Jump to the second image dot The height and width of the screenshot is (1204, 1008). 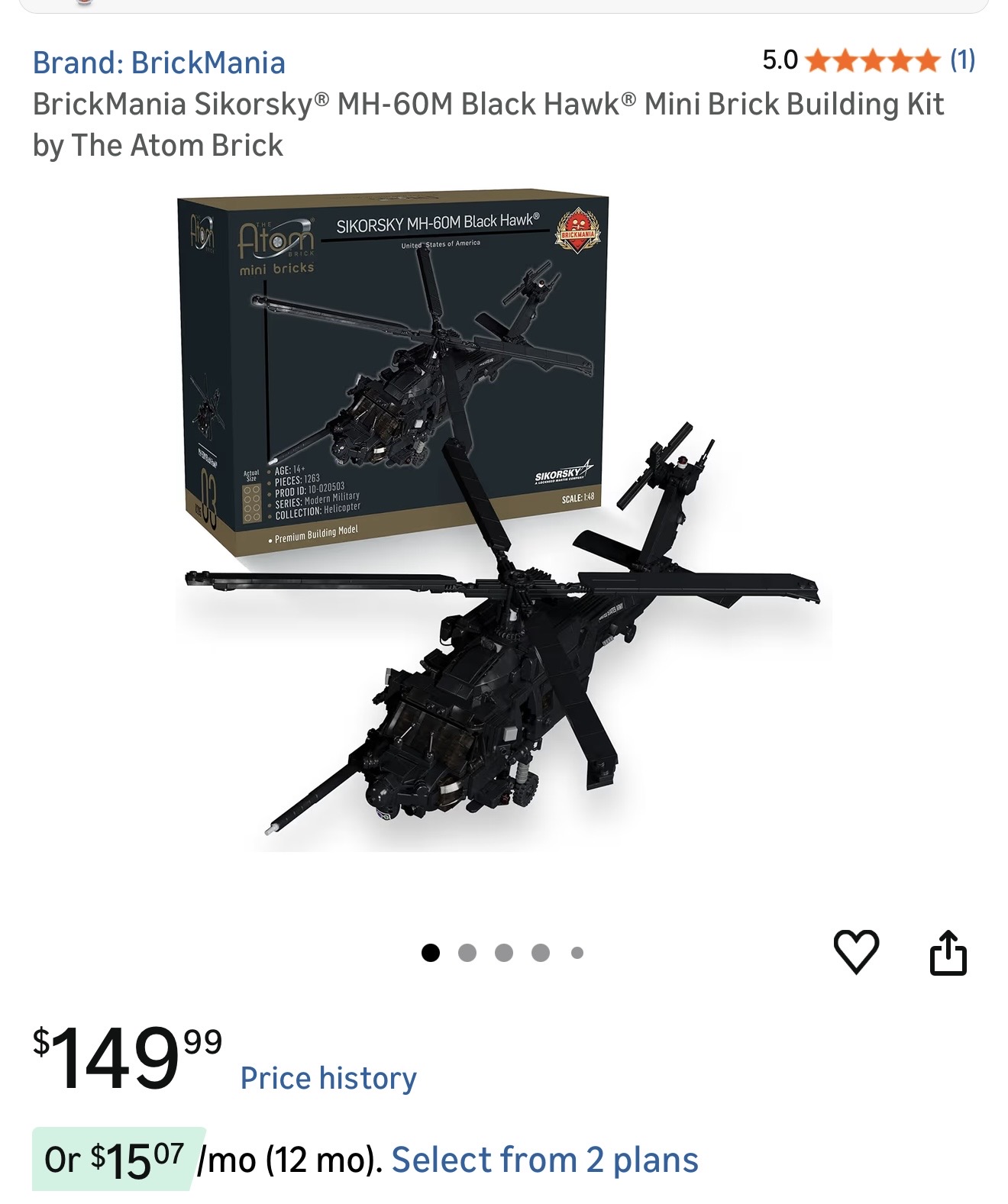coord(467,952)
